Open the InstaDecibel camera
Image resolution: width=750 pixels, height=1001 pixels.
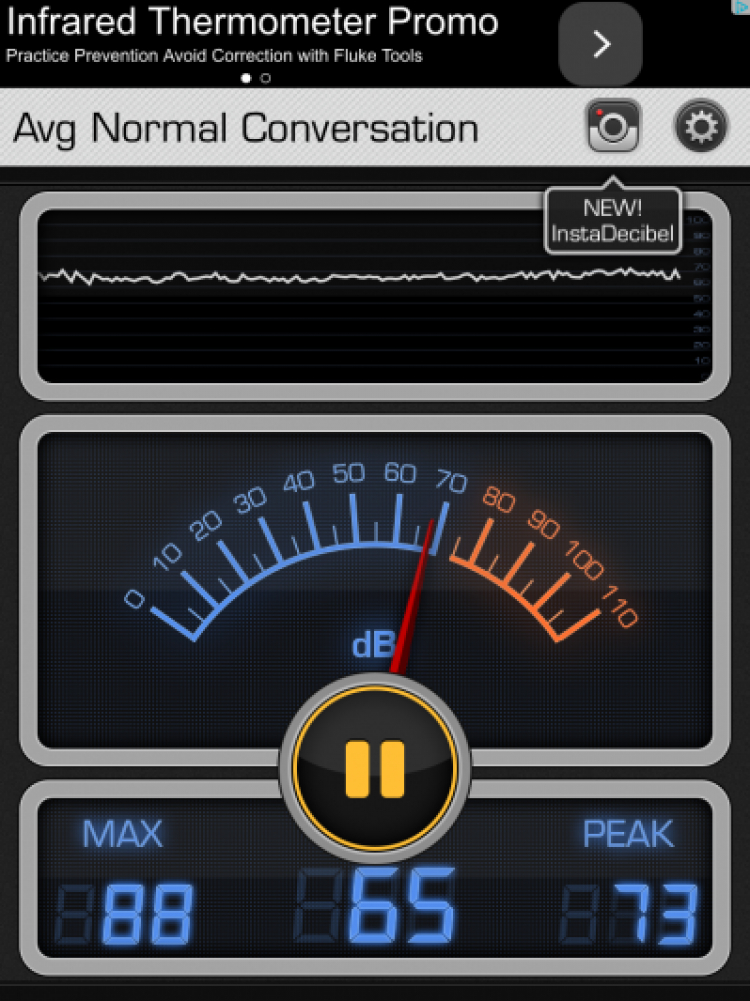tap(613, 127)
